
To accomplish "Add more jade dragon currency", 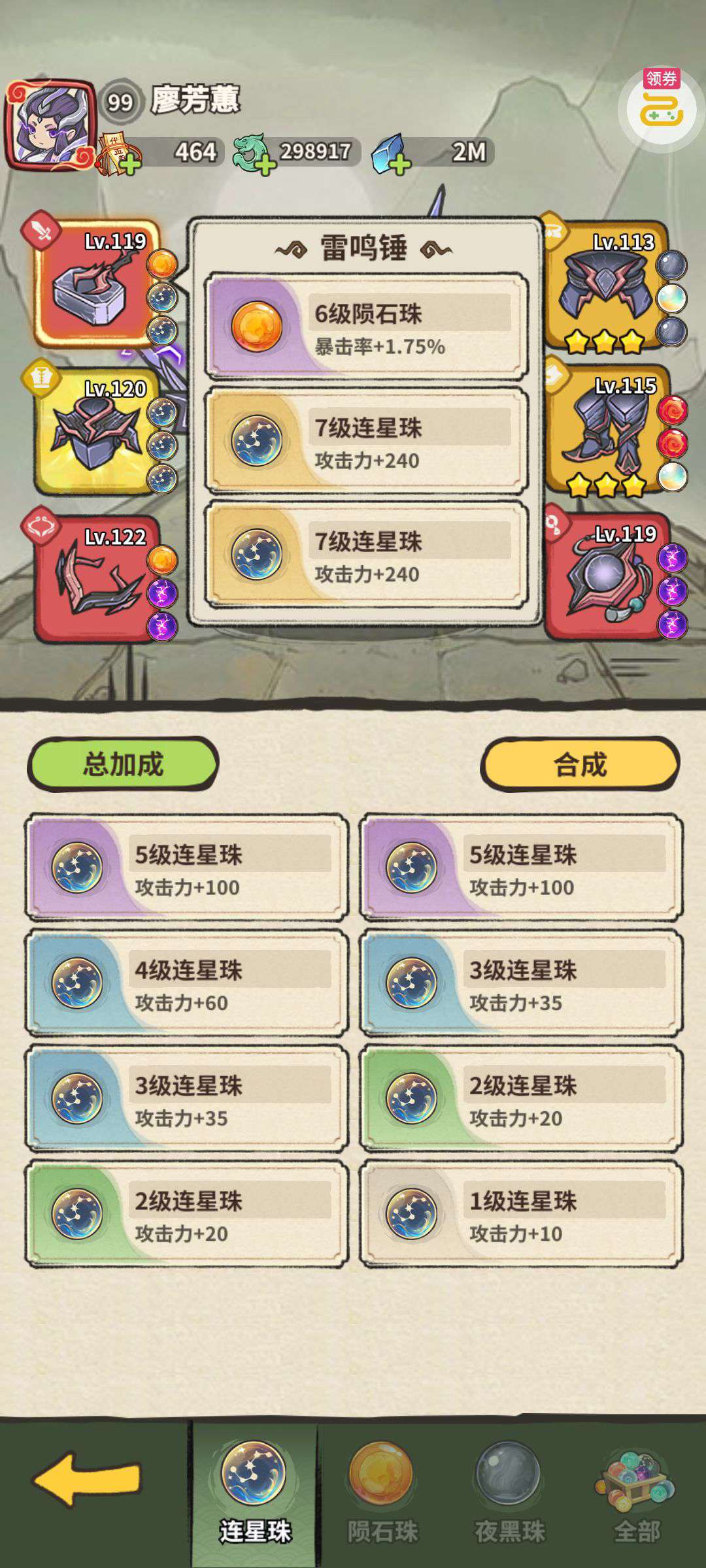I will pyautogui.click(x=265, y=165).
